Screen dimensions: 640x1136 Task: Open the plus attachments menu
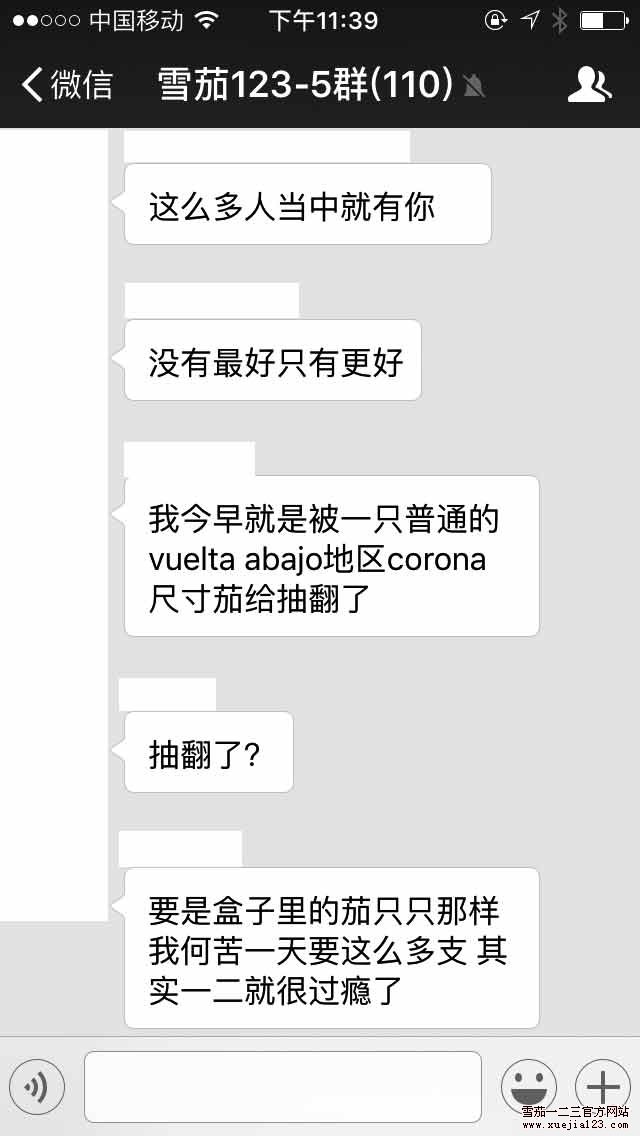pos(602,1086)
